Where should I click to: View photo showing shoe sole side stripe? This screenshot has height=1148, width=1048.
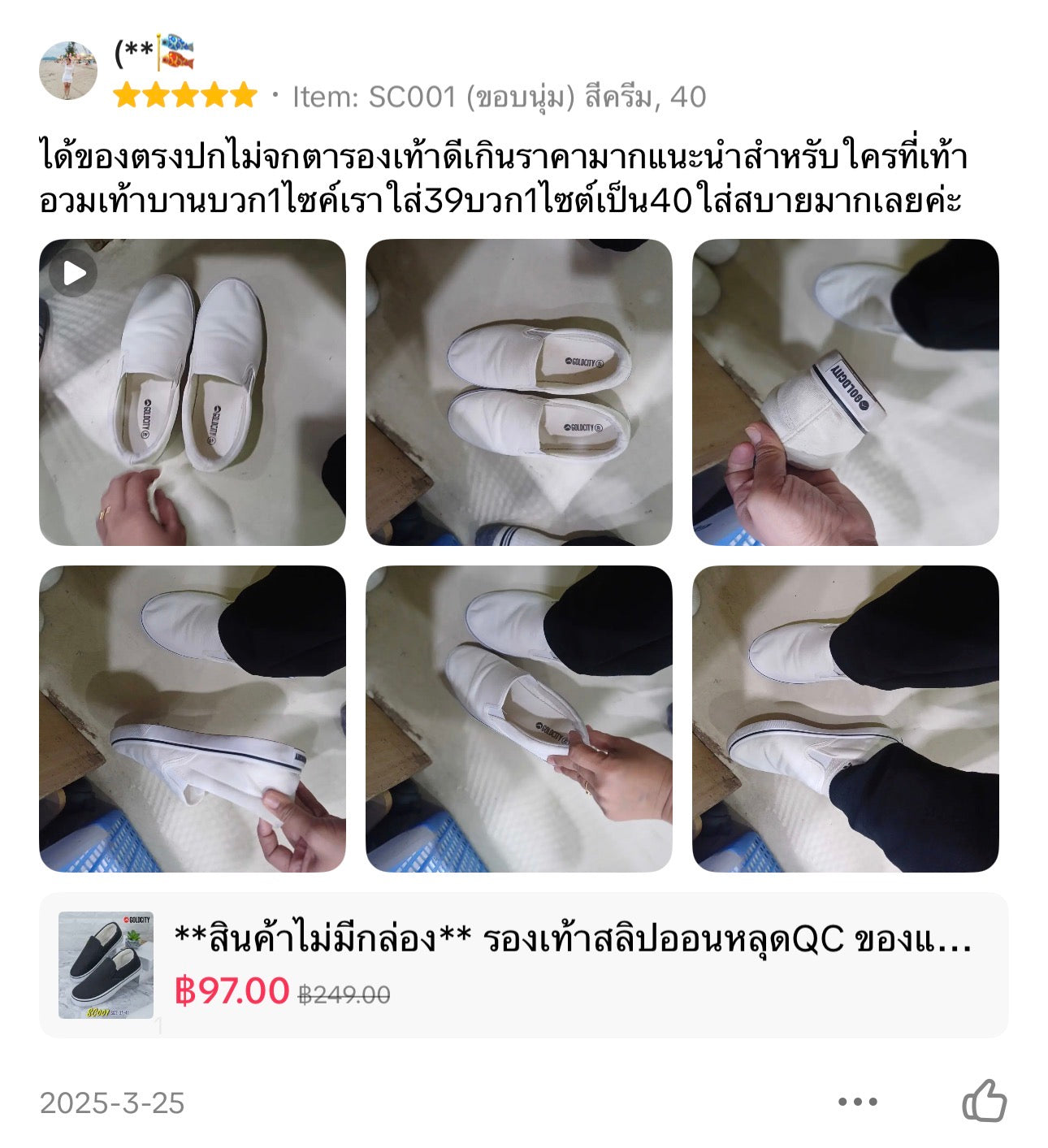coord(193,719)
